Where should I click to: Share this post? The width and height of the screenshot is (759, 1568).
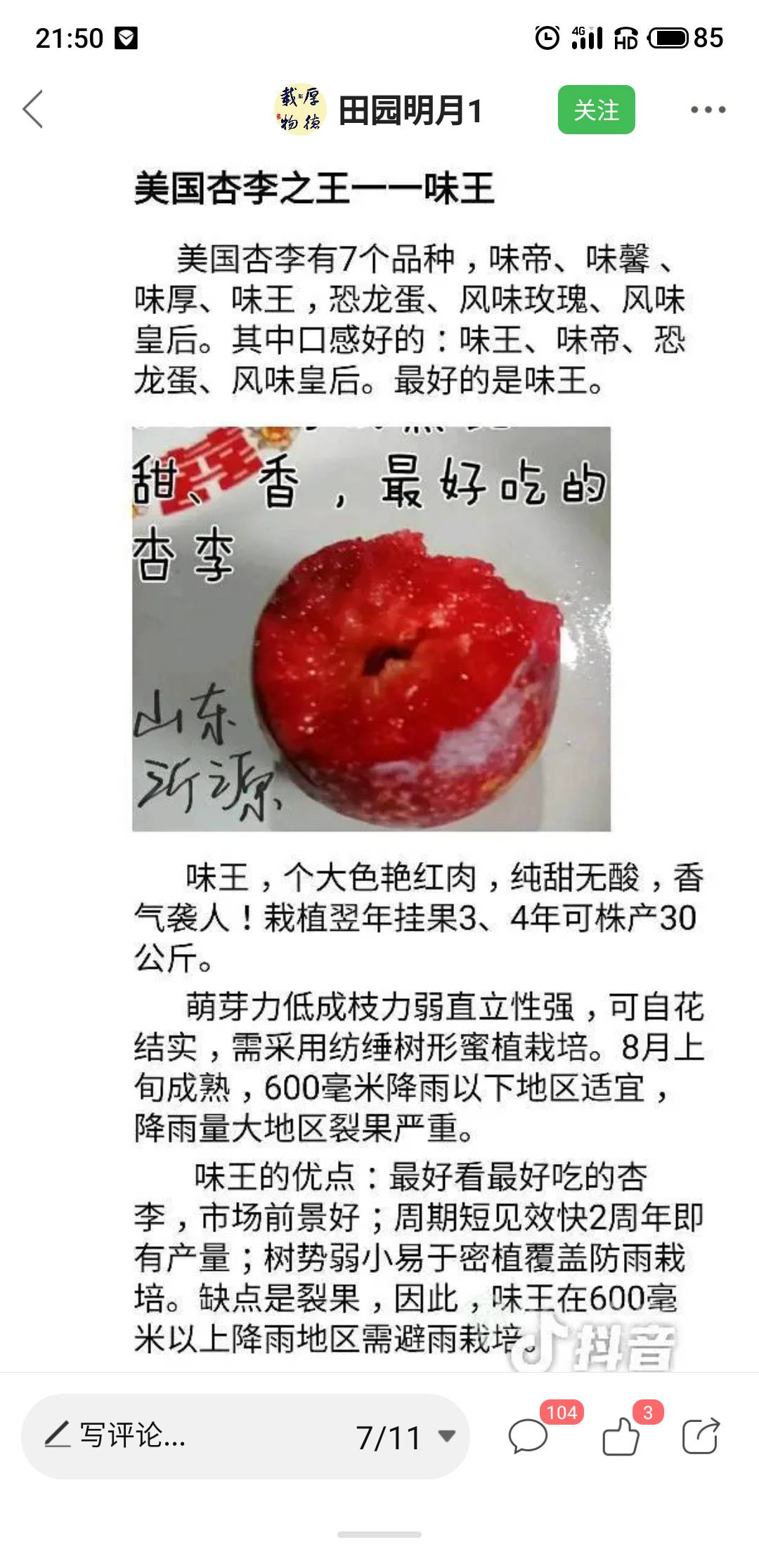click(x=701, y=1435)
